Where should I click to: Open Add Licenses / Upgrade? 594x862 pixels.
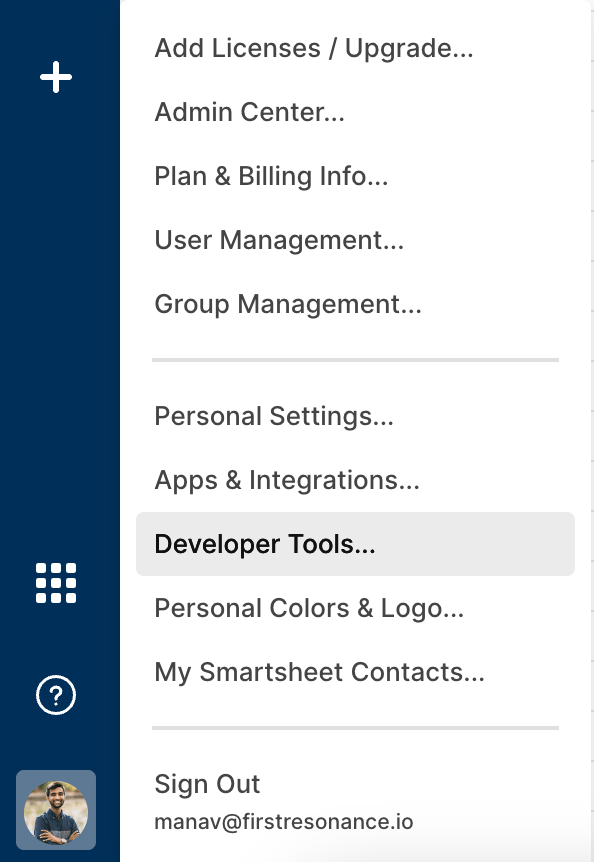314,48
